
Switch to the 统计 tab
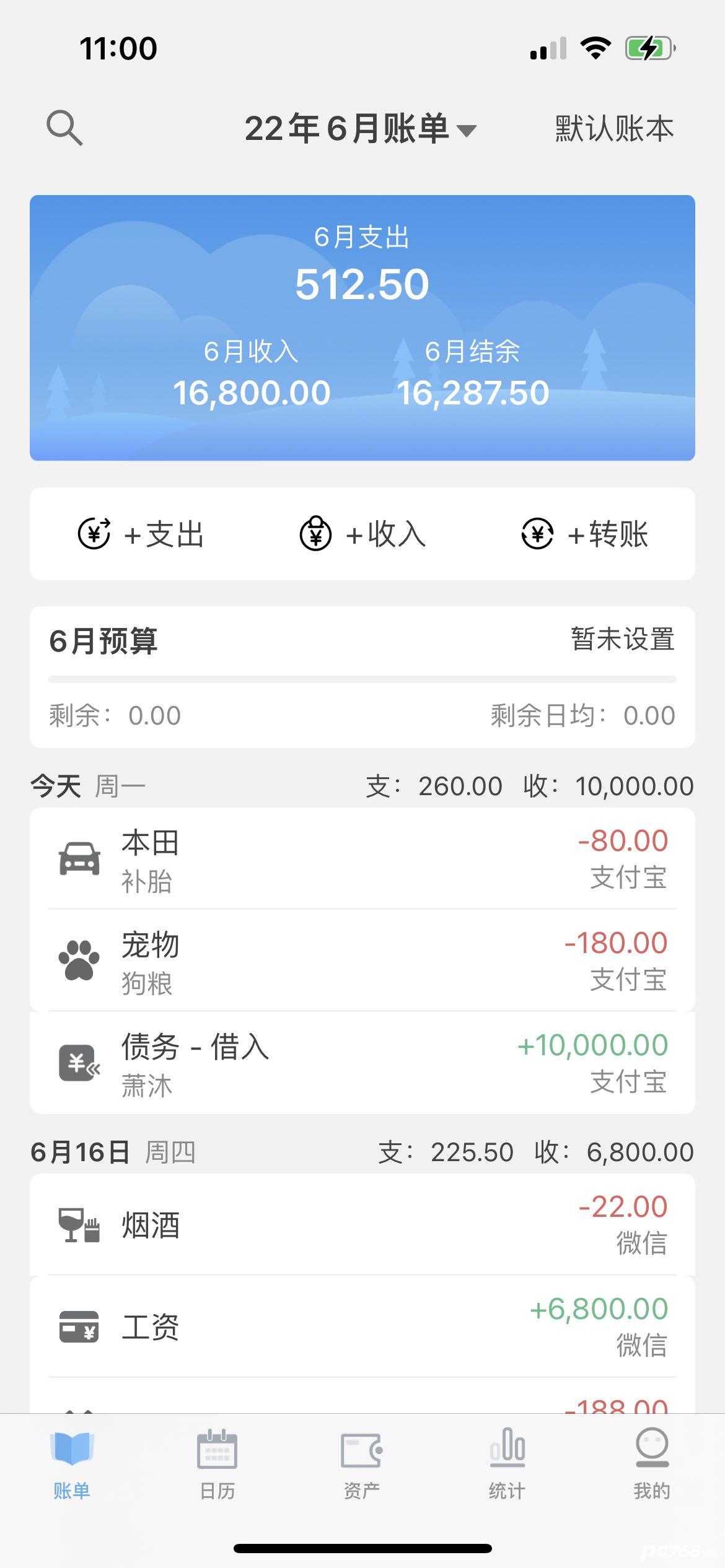[507, 1464]
